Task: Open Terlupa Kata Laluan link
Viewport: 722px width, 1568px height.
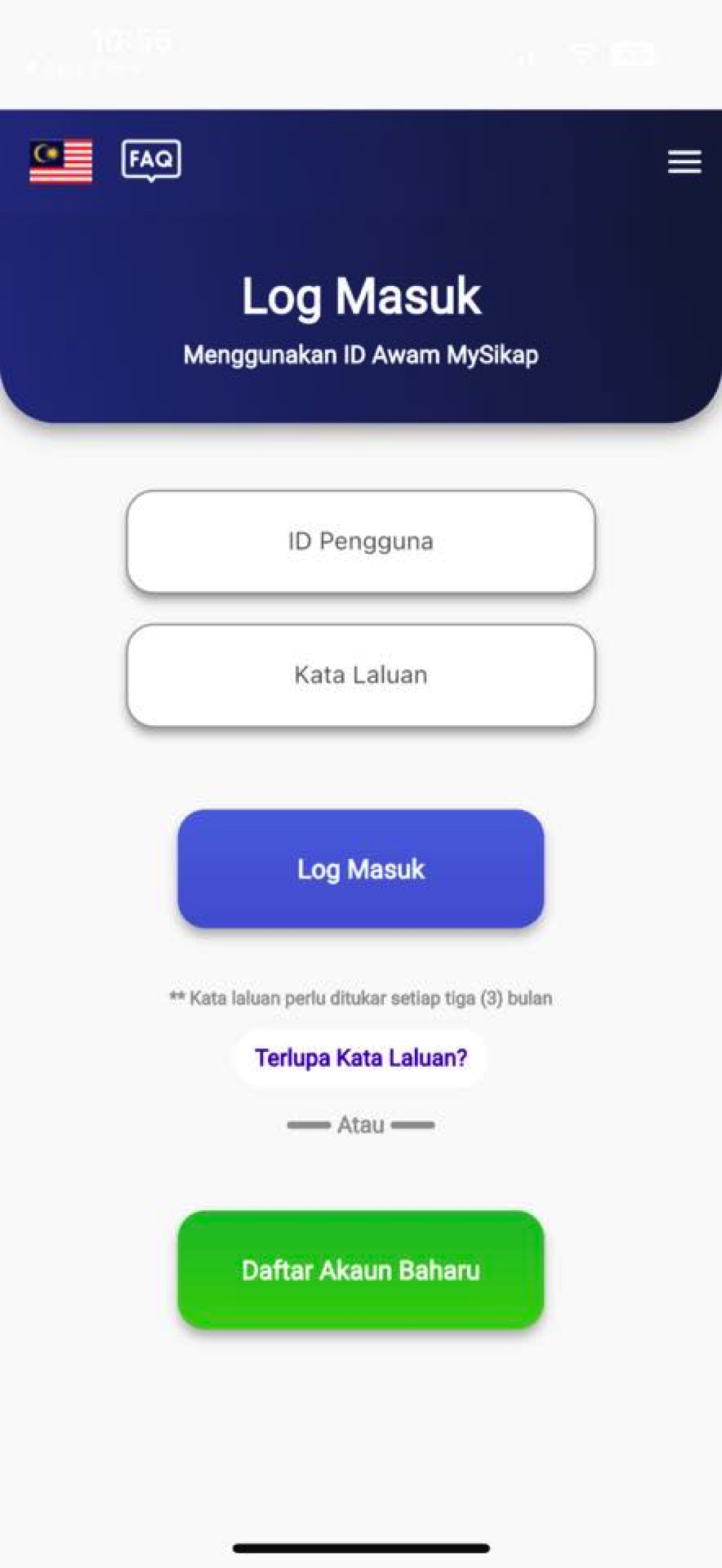Action: point(360,1058)
